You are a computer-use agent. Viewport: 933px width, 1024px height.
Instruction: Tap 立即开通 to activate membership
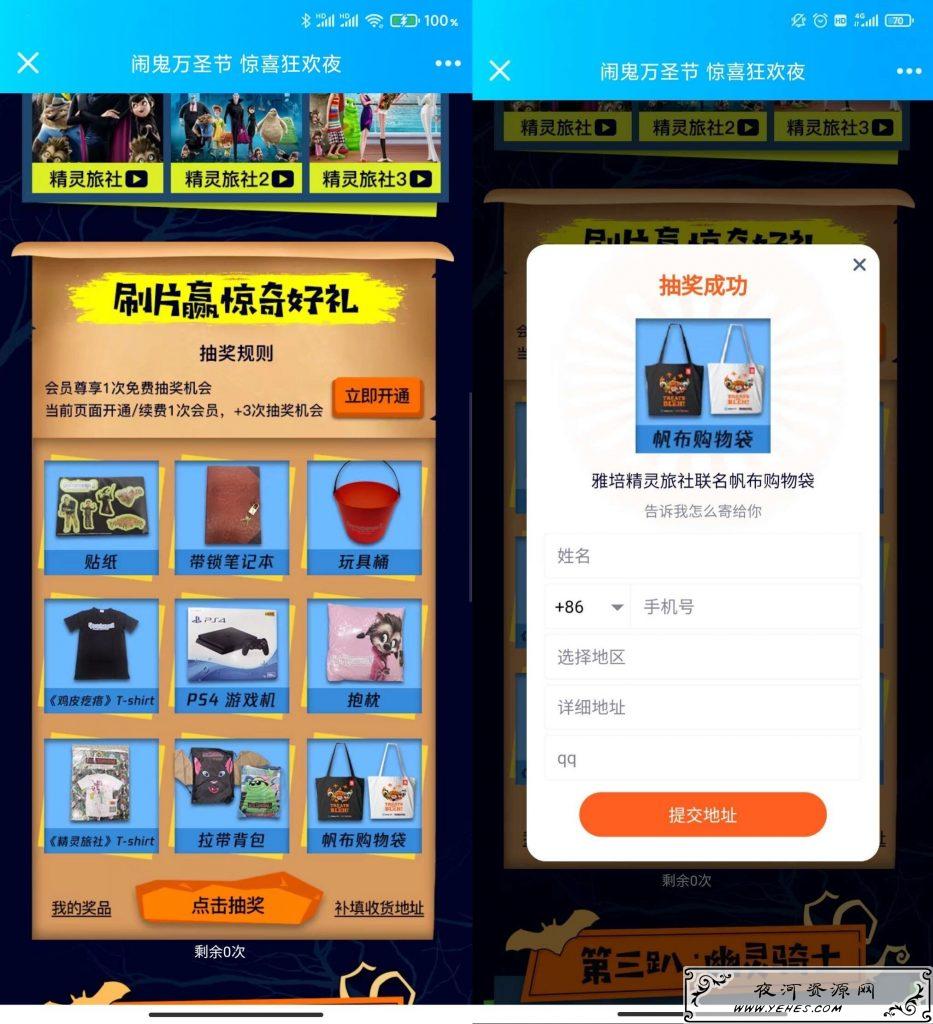(377, 396)
